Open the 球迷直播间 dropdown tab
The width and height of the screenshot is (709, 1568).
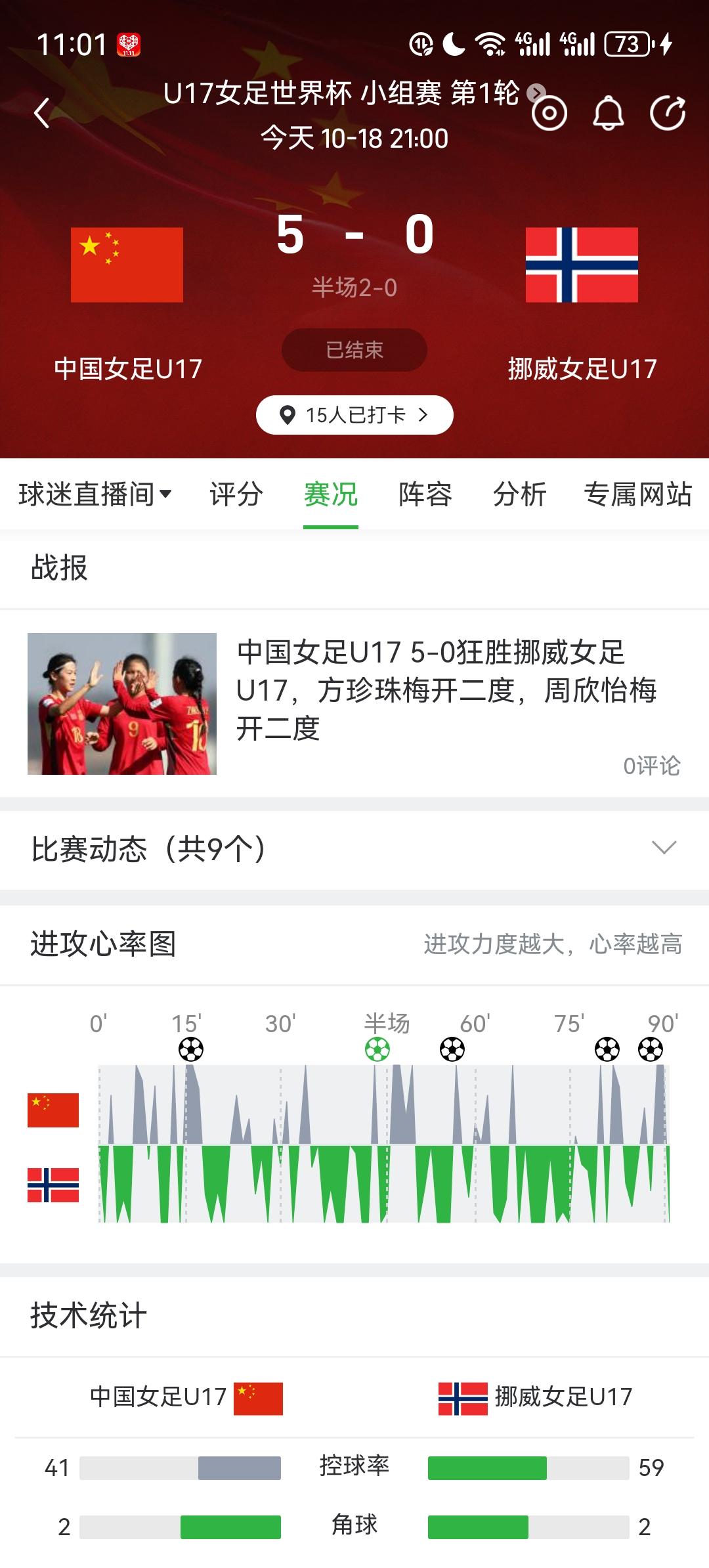pyautogui.click(x=95, y=494)
